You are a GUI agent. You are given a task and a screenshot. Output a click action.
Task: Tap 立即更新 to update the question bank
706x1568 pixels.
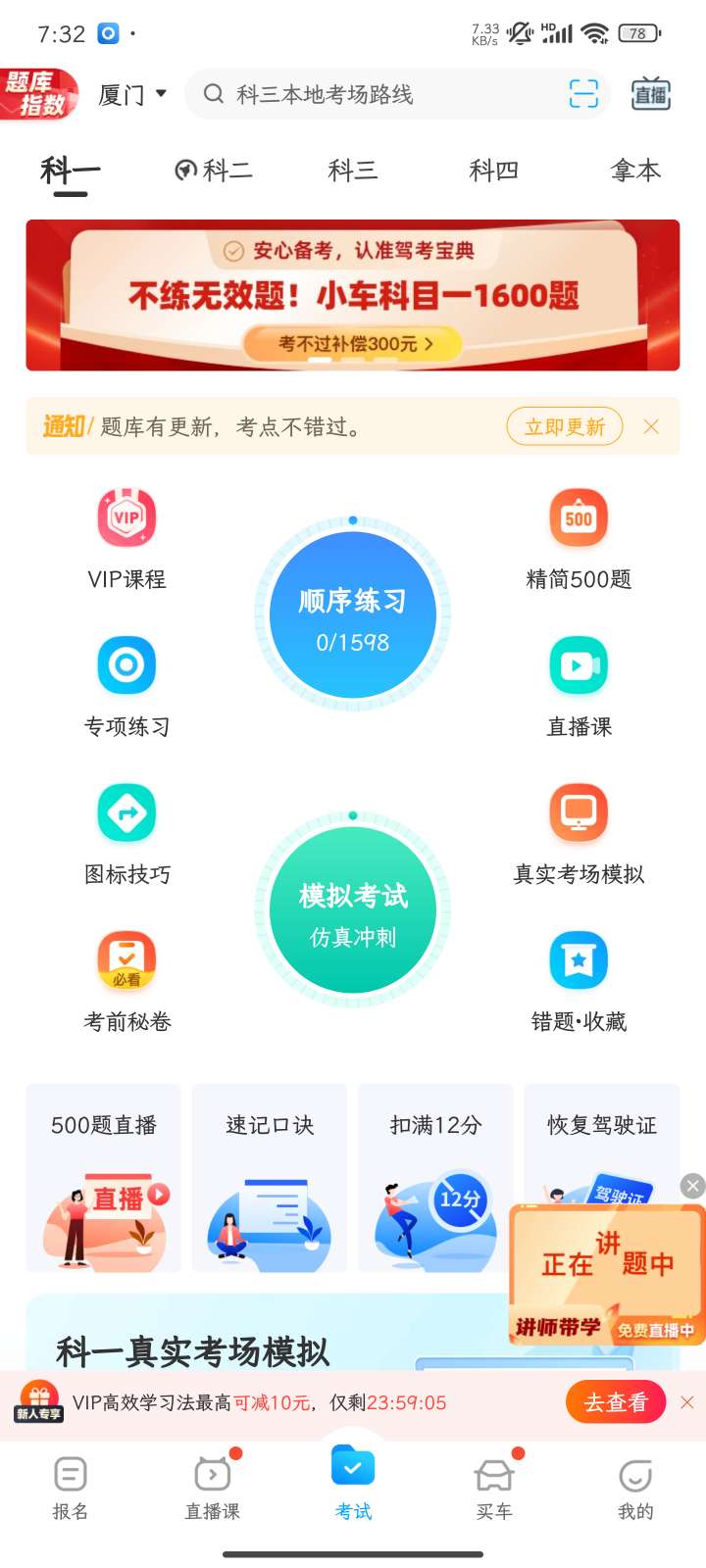(x=565, y=426)
